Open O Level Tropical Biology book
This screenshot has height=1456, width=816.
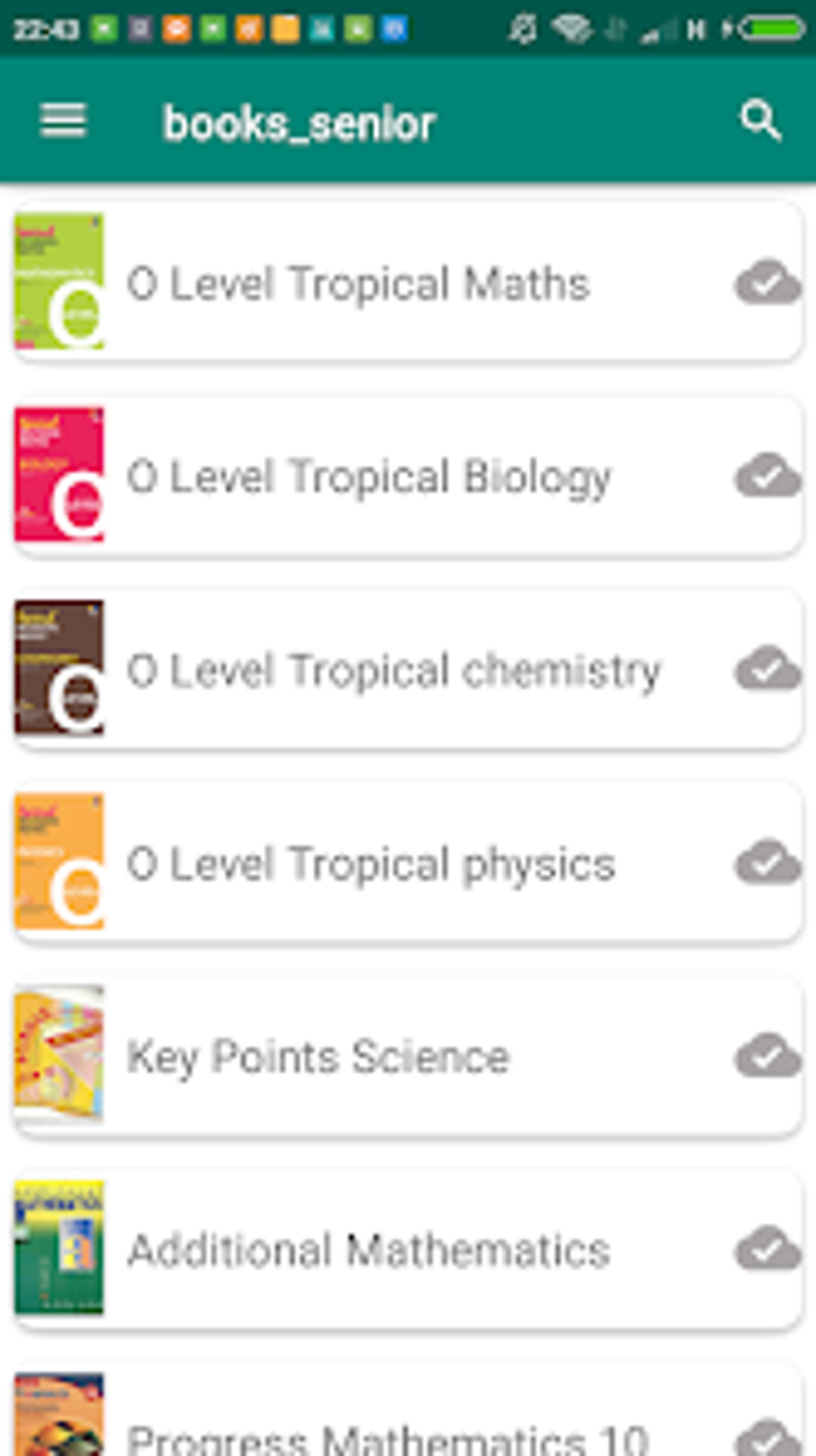[x=368, y=477]
